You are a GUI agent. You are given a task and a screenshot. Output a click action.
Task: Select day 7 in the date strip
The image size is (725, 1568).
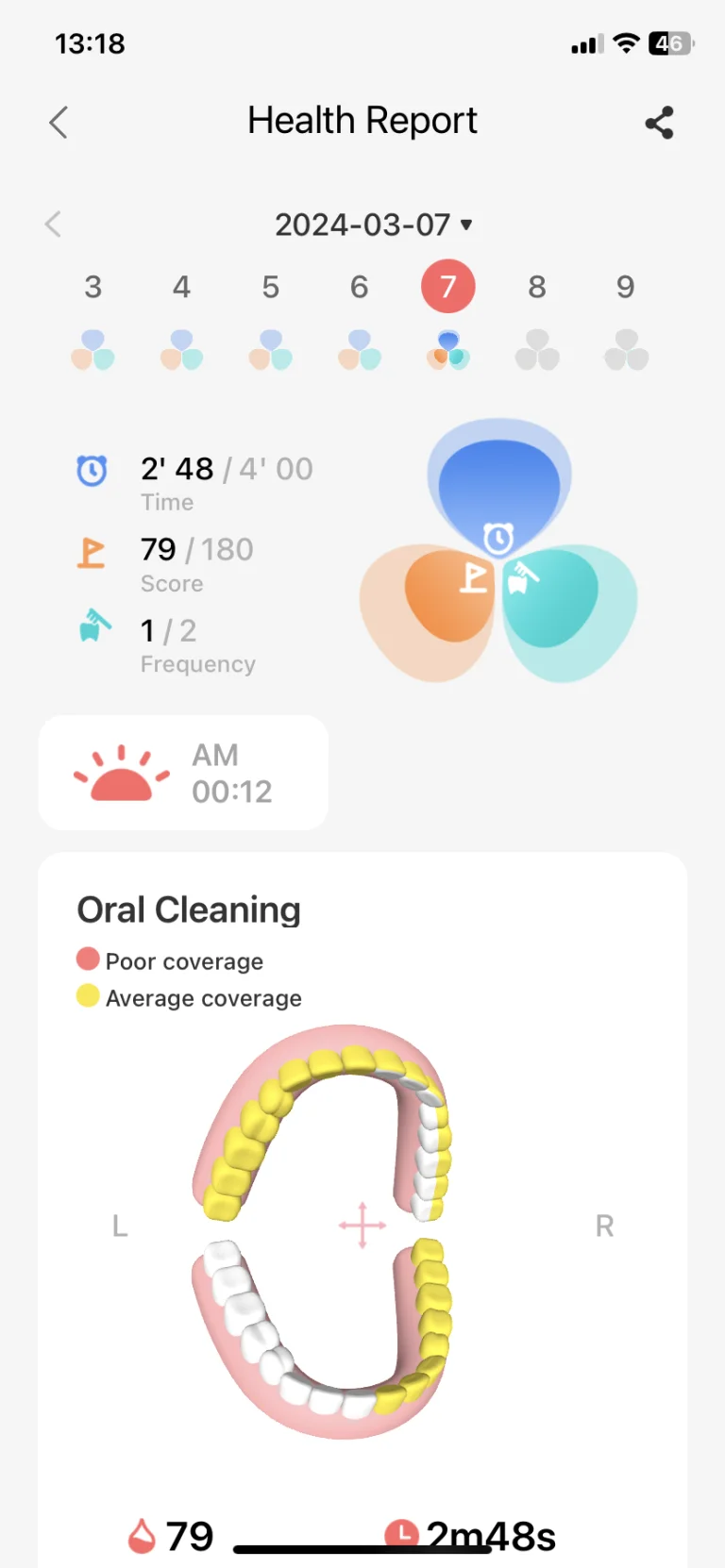pyautogui.click(x=447, y=286)
